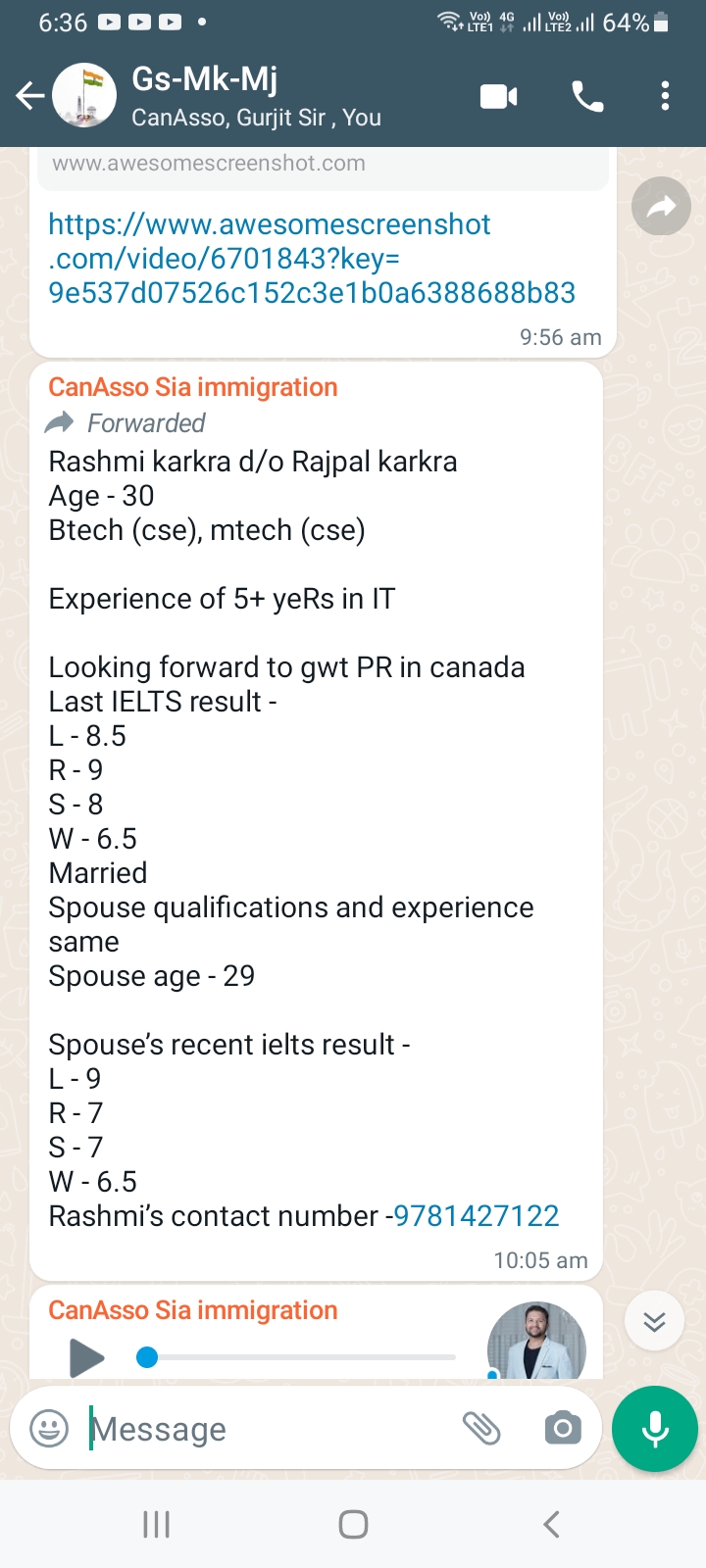Start a group voice call
706x1568 pixels.
[587, 96]
